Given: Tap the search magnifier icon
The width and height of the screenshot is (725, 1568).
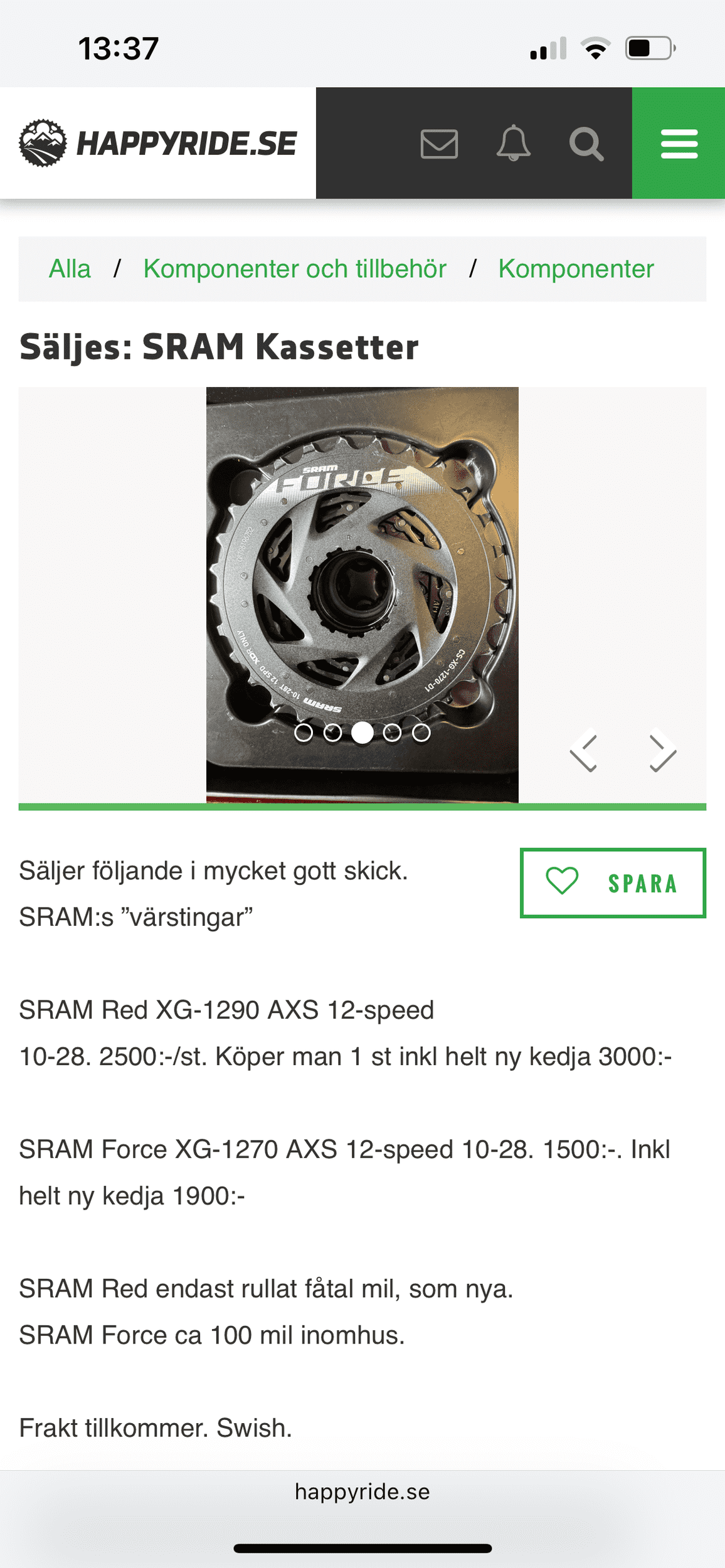Looking at the screenshot, I should pos(586,144).
